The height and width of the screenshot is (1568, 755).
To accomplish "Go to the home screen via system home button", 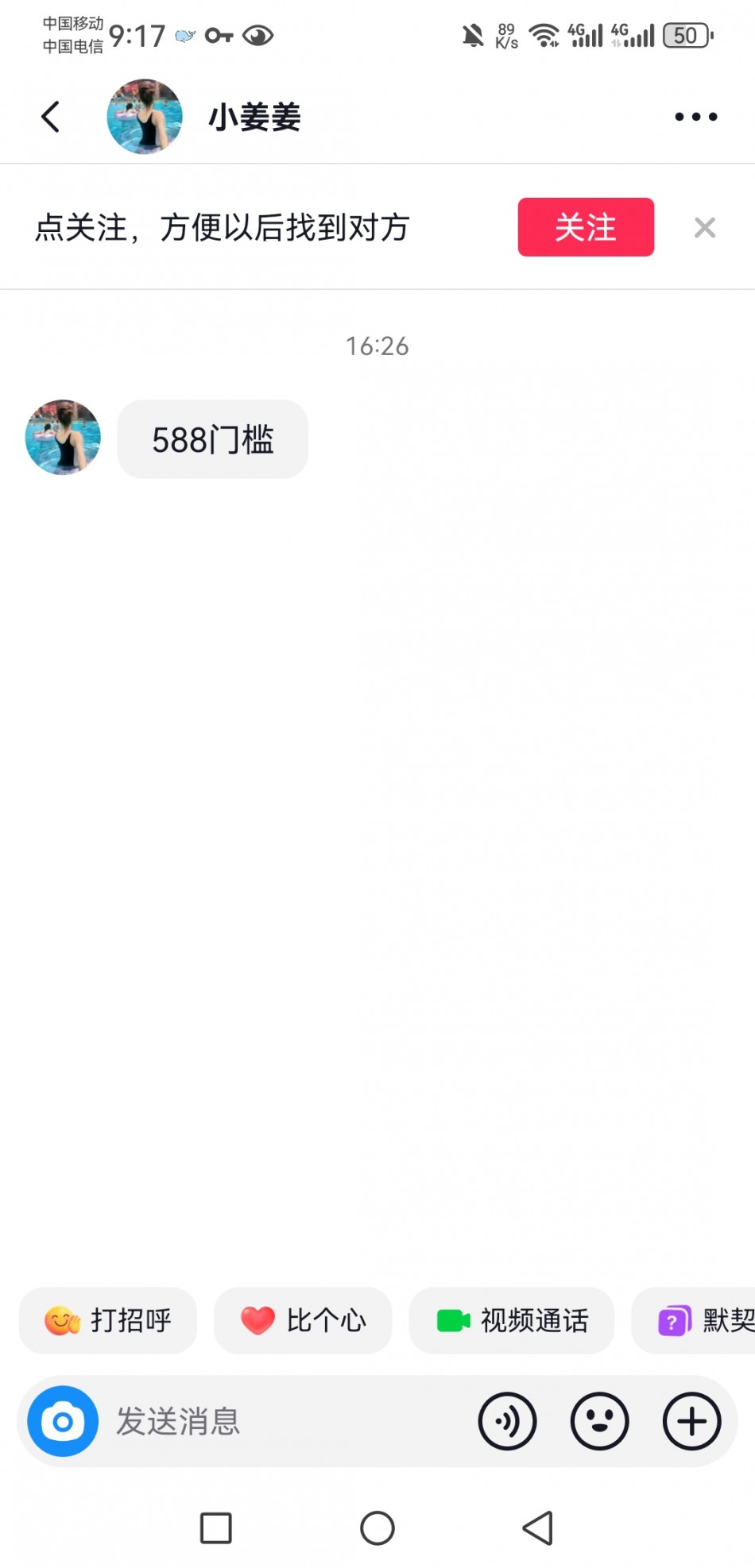I will click(x=377, y=1527).
